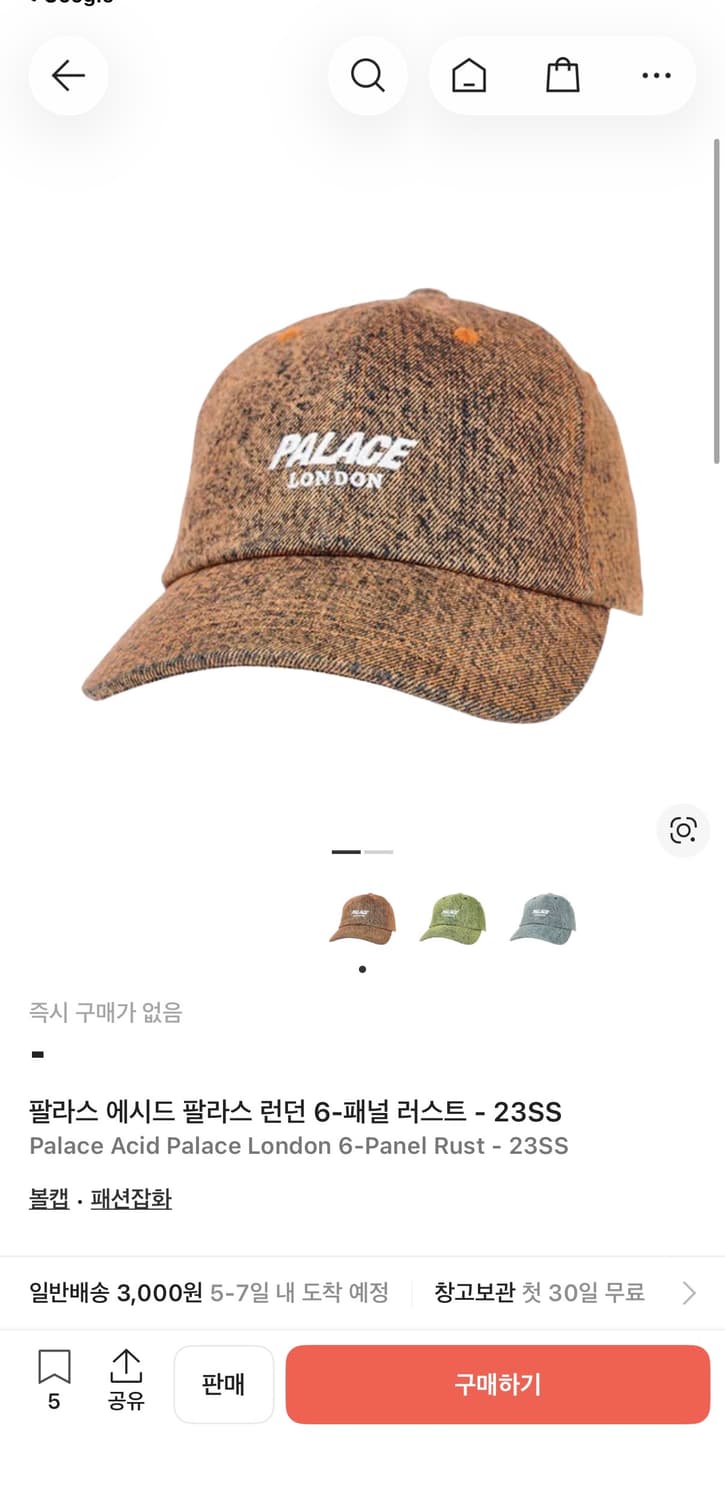The image size is (725, 1500).
Task: Go to the home screen
Action: click(468, 75)
